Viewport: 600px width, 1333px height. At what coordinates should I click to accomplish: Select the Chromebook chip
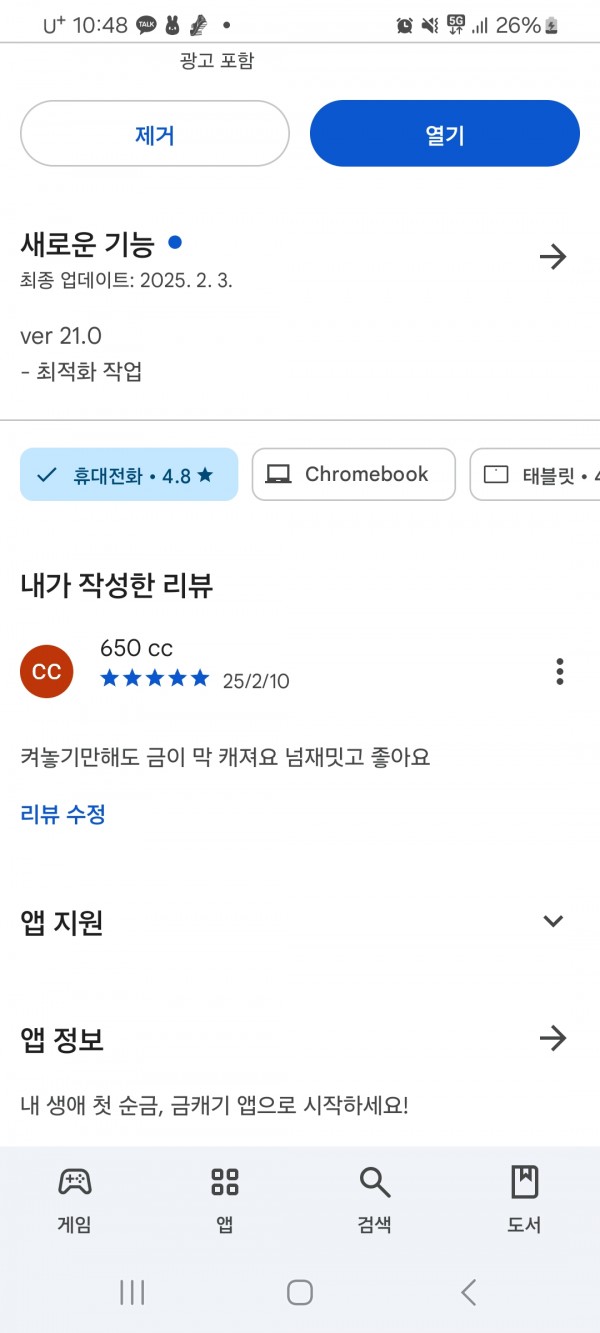[x=353, y=474]
